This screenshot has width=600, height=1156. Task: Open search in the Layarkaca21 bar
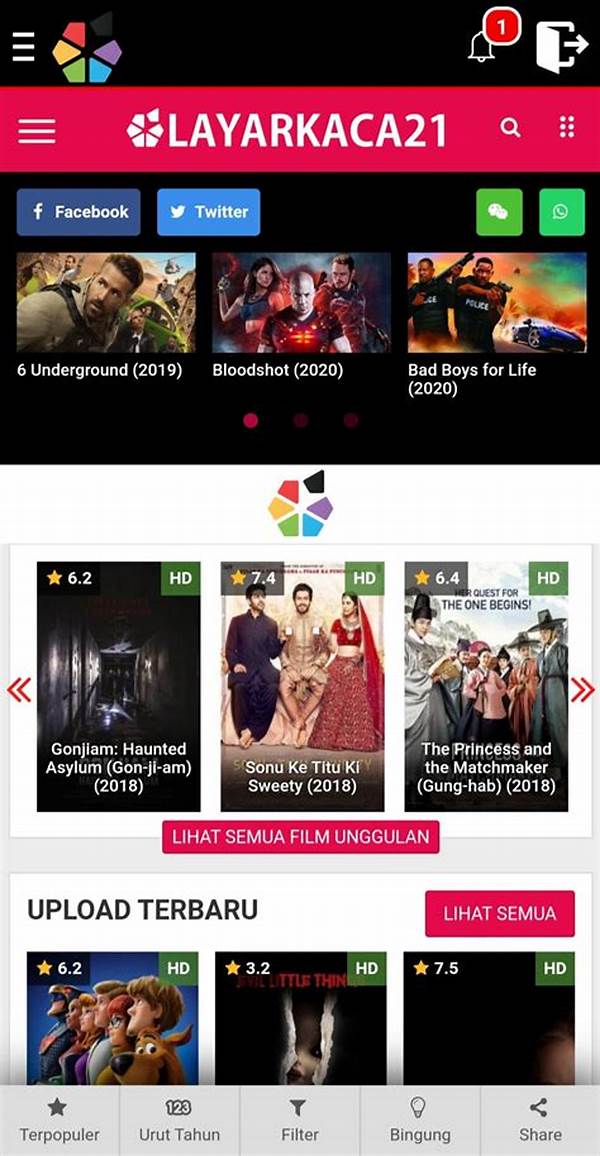pyautogui.click(x=511, y=128)
